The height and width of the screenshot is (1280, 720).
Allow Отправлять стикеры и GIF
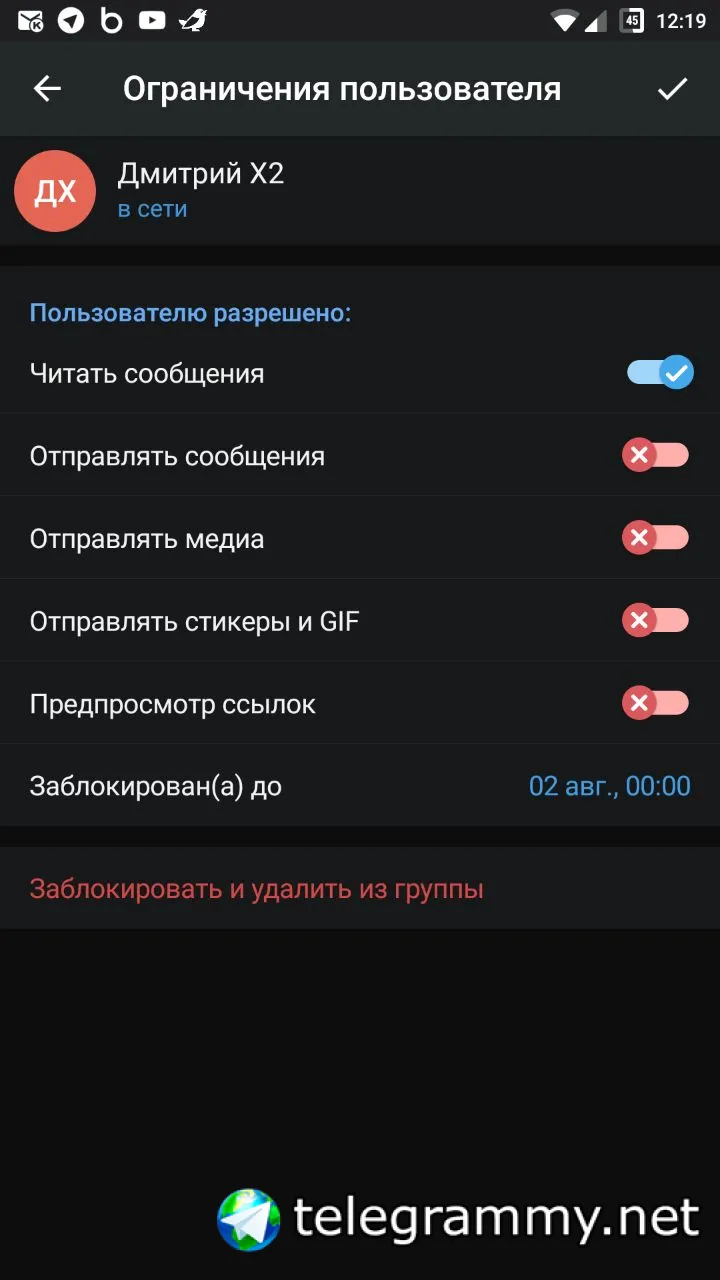click(656, 621)
